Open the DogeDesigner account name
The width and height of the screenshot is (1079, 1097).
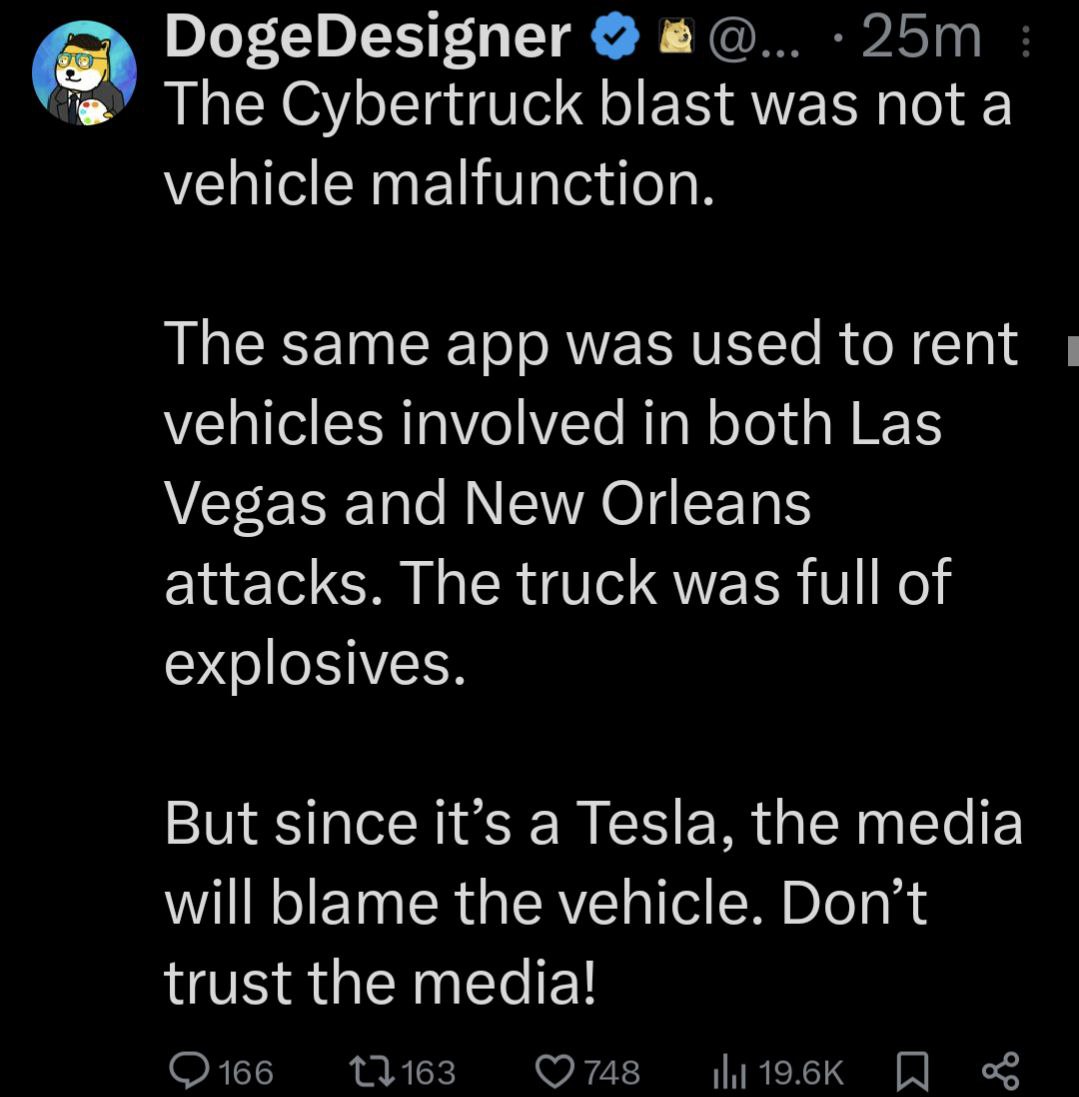tap(366, 38)
